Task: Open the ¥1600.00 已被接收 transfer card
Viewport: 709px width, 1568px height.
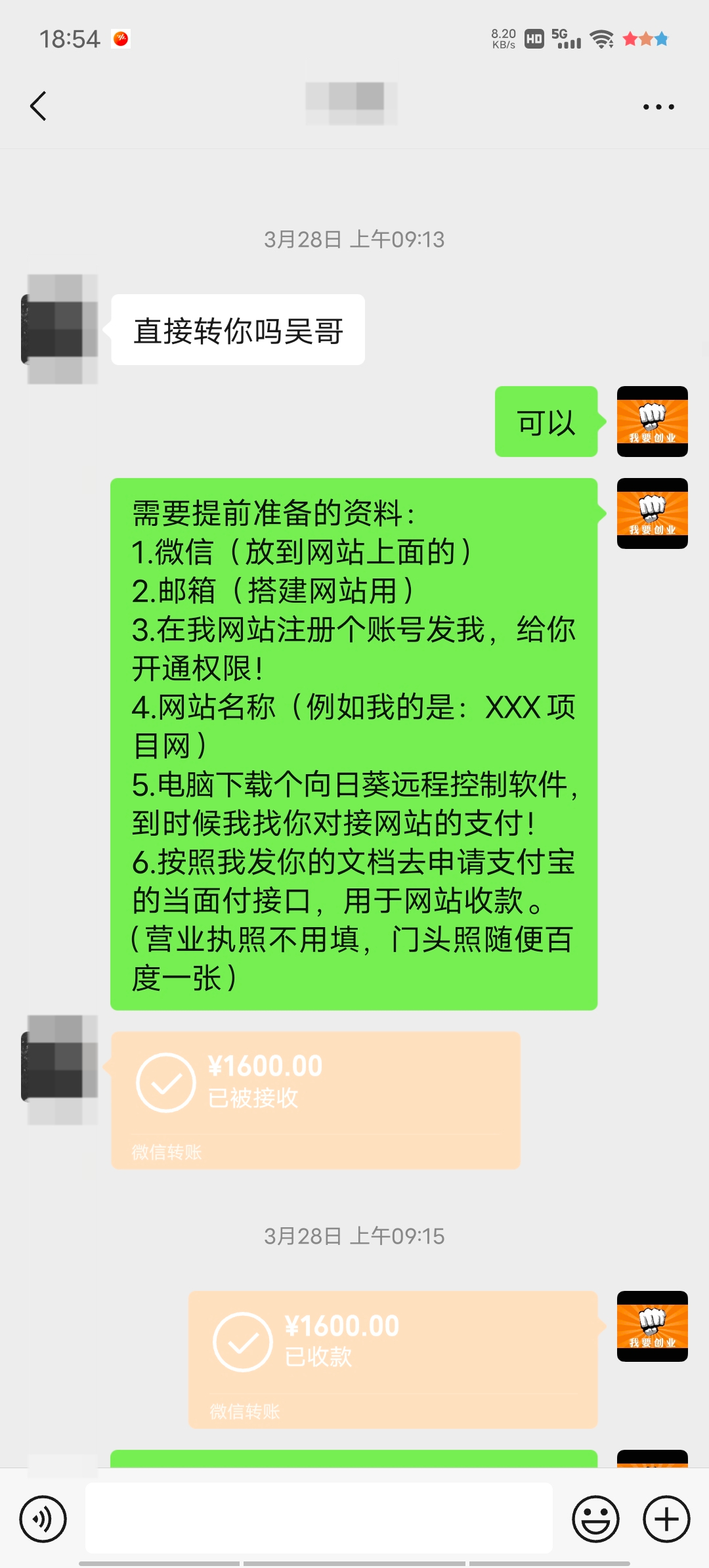Action: (x=315, y=1100)
